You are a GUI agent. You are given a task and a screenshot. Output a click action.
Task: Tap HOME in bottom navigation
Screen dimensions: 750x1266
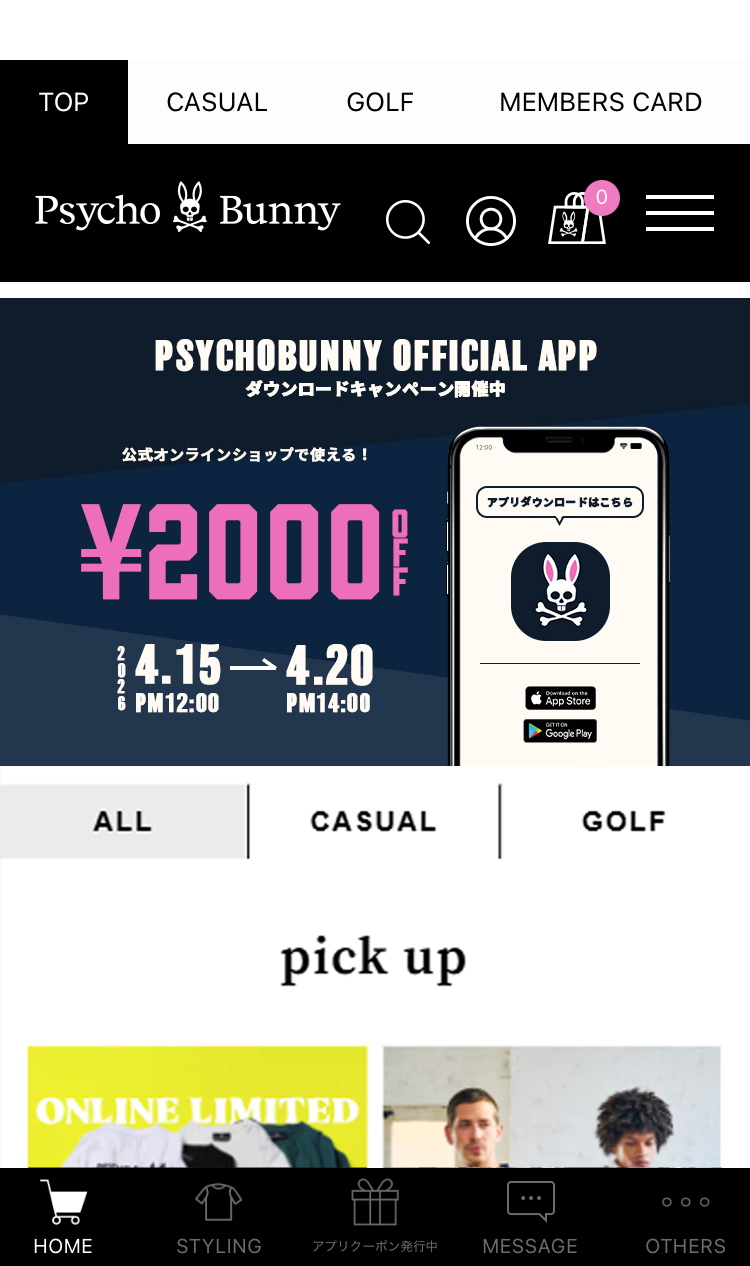click(63, 1216)
